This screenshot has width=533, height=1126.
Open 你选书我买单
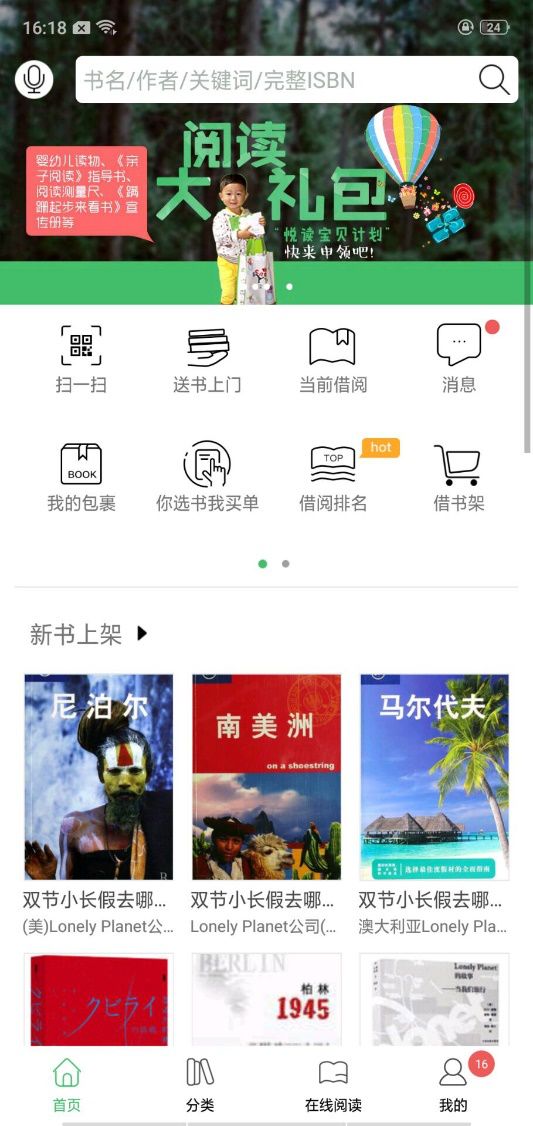207,477
